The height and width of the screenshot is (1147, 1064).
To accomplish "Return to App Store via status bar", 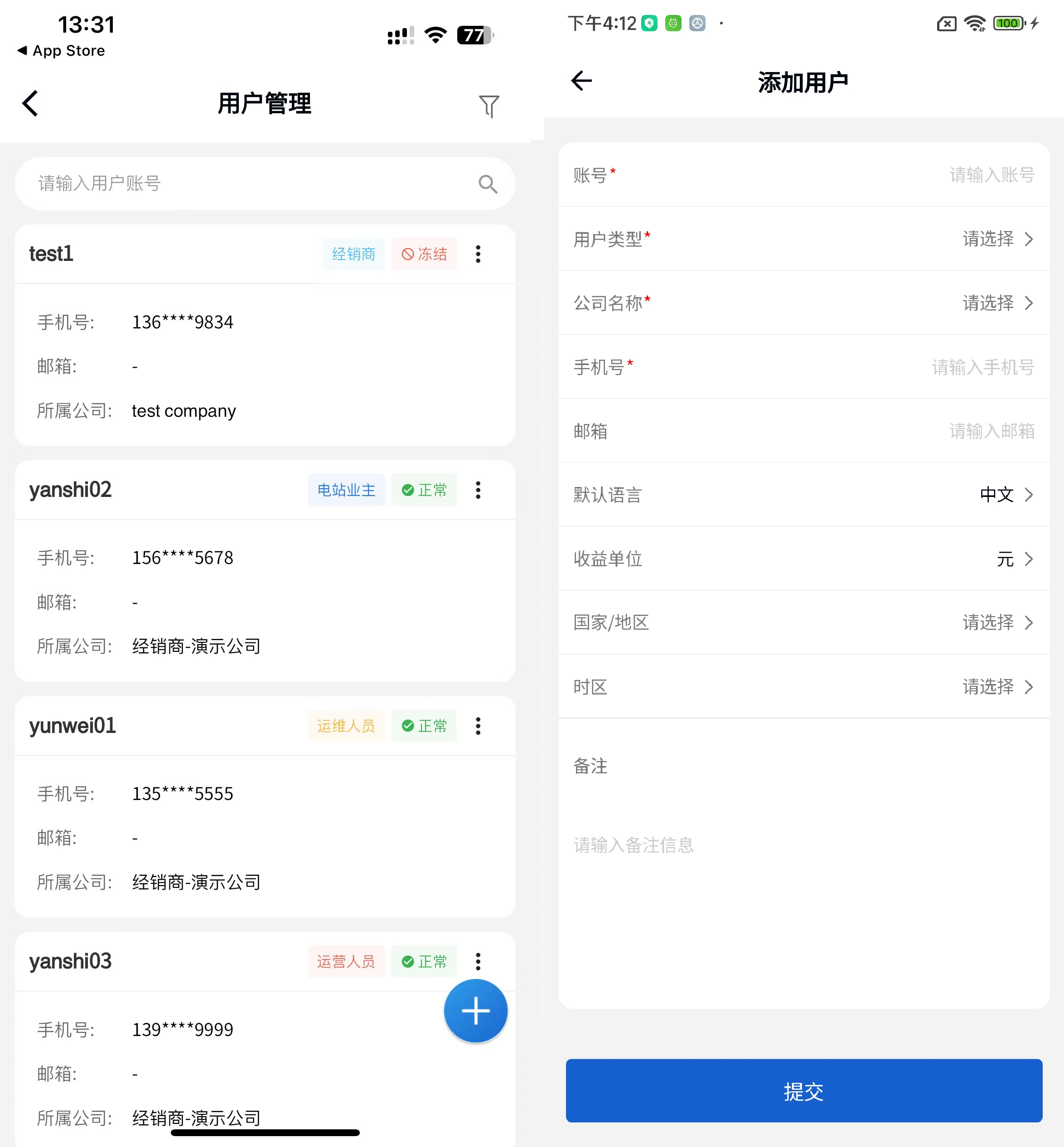I will point(62,51).
